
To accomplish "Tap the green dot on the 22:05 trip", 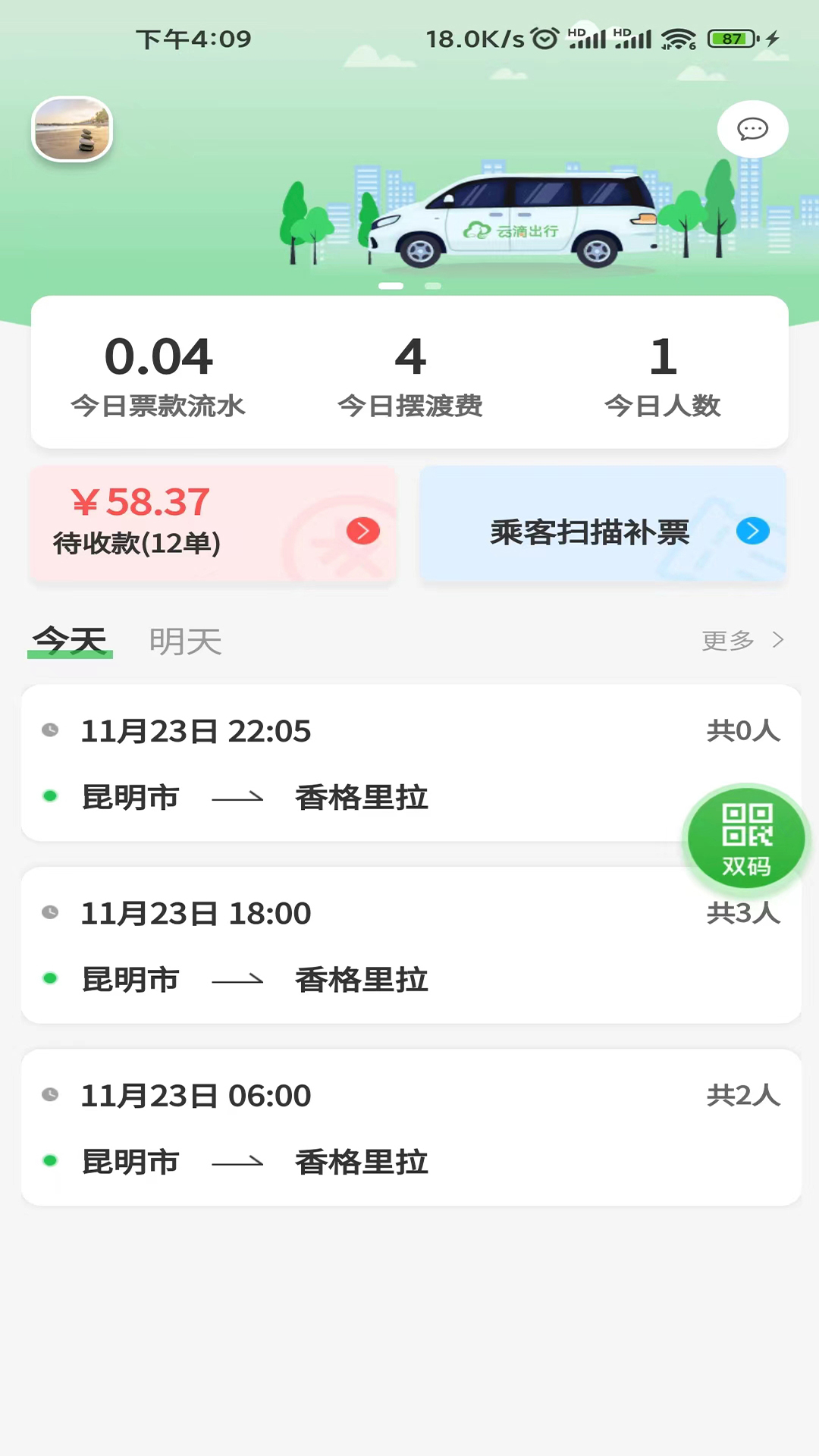I will (50, 797).
